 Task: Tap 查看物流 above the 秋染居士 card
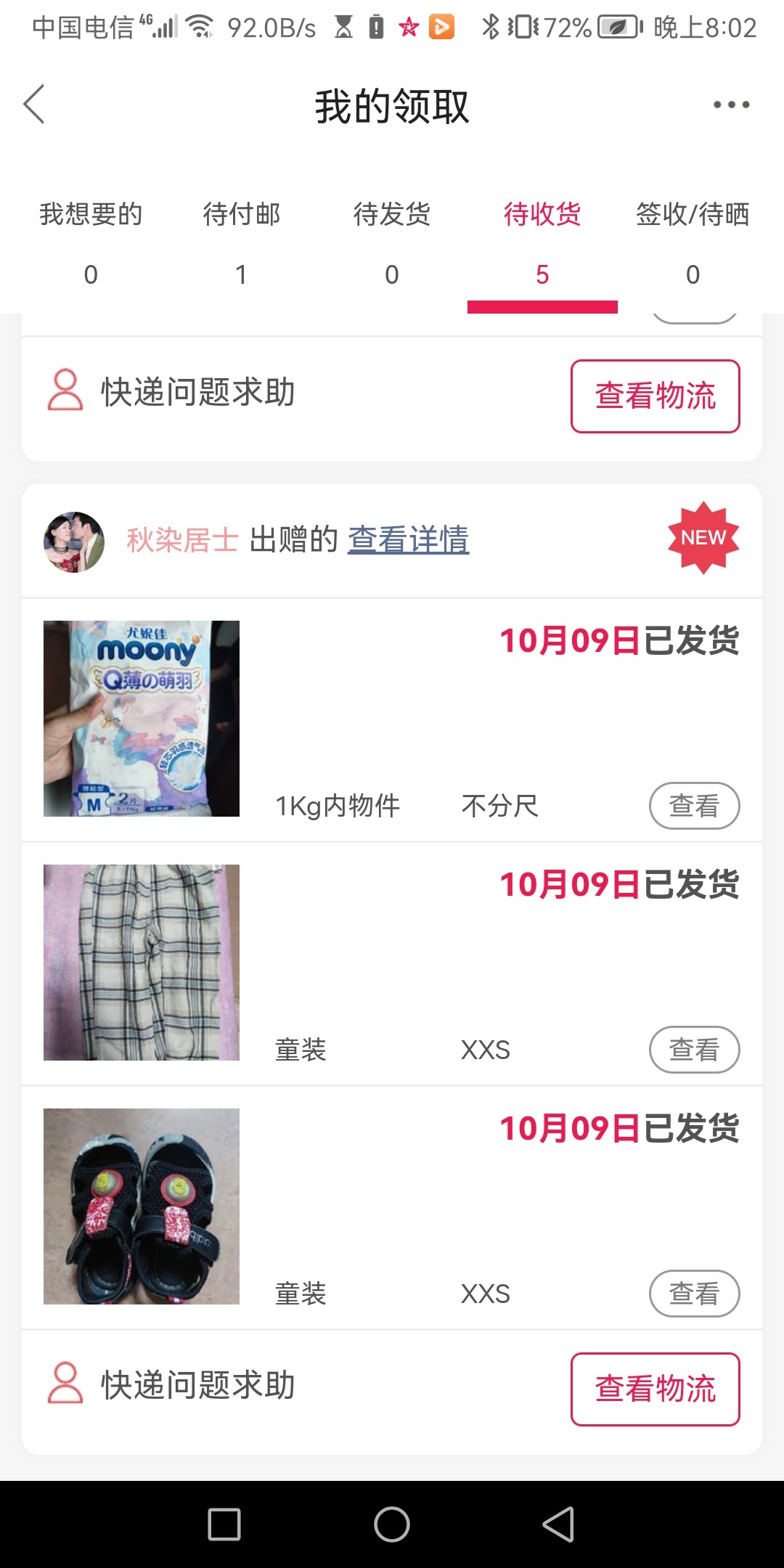point(655,396)
